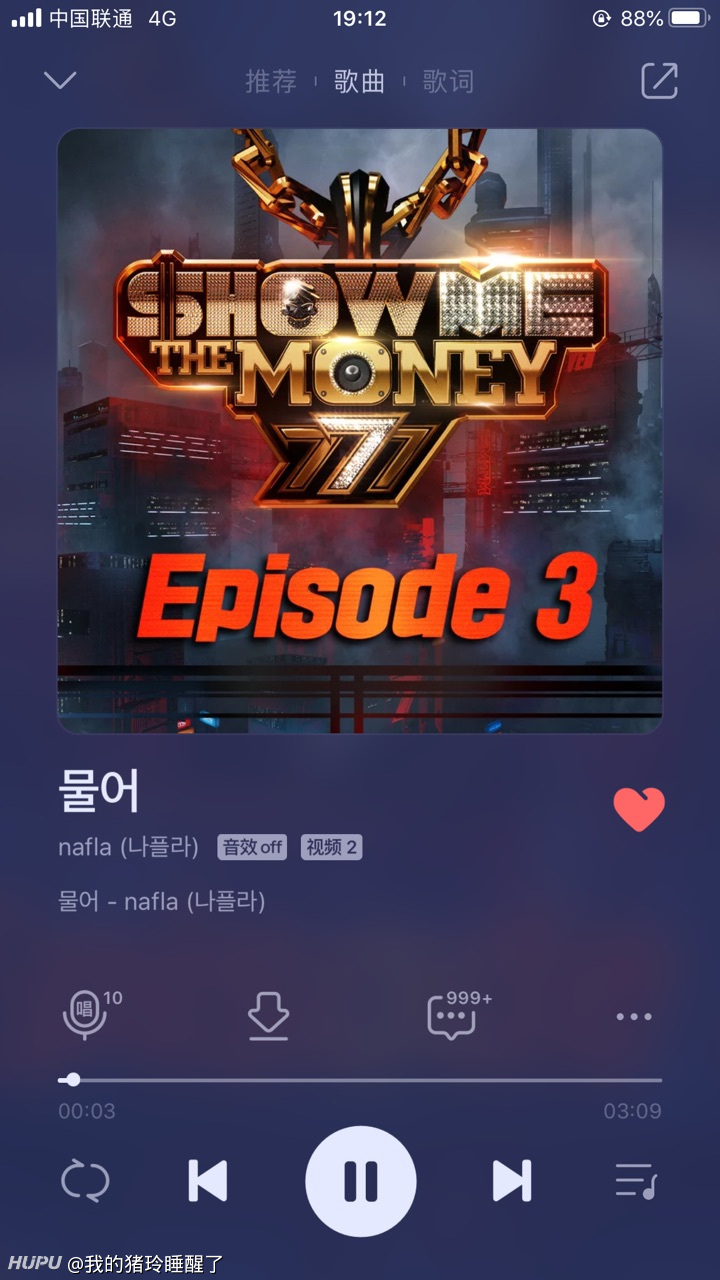The image size is (720, 1280).
Task: Open the 视频 2 videos chip
Action: pyautogui.click(x=332, y=847)
